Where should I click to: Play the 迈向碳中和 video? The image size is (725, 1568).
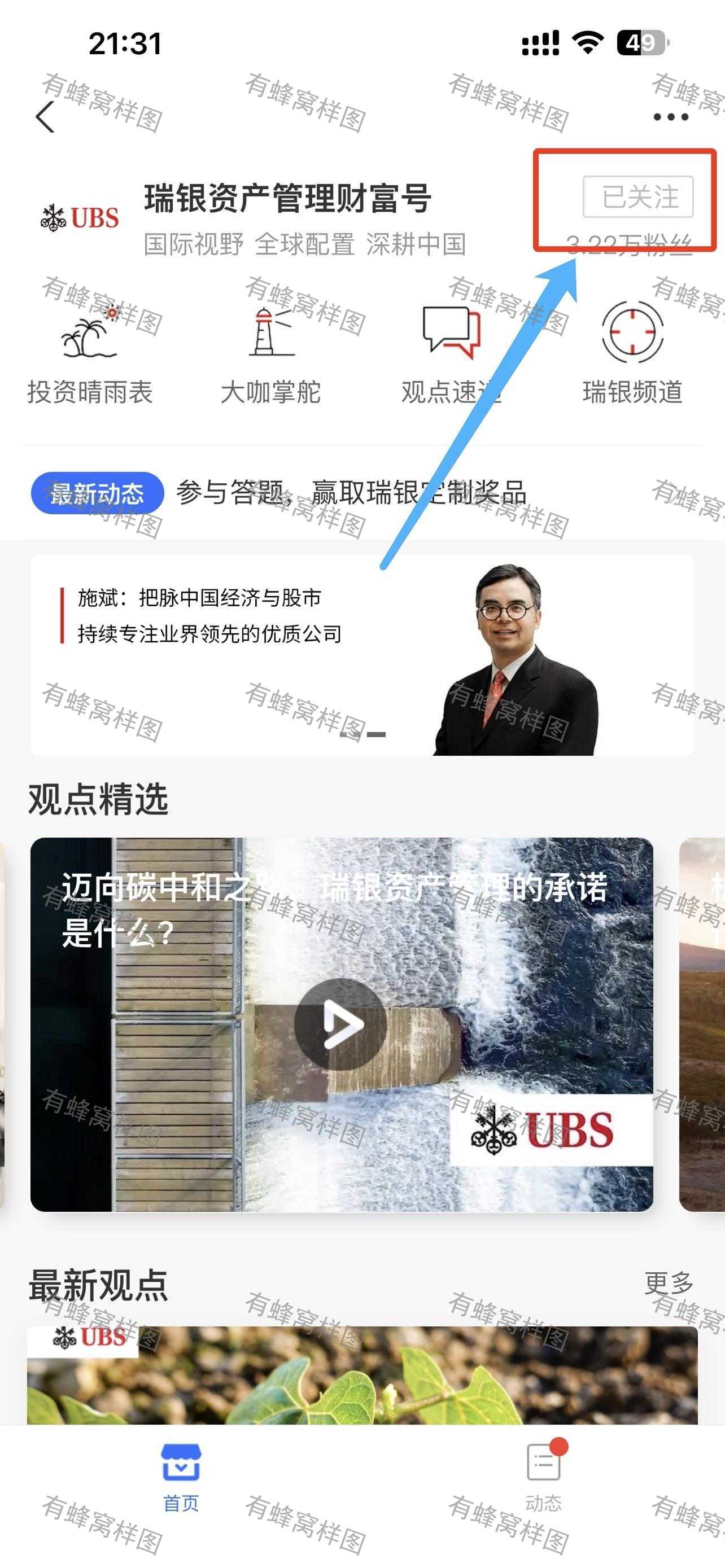pos(341,1024)
